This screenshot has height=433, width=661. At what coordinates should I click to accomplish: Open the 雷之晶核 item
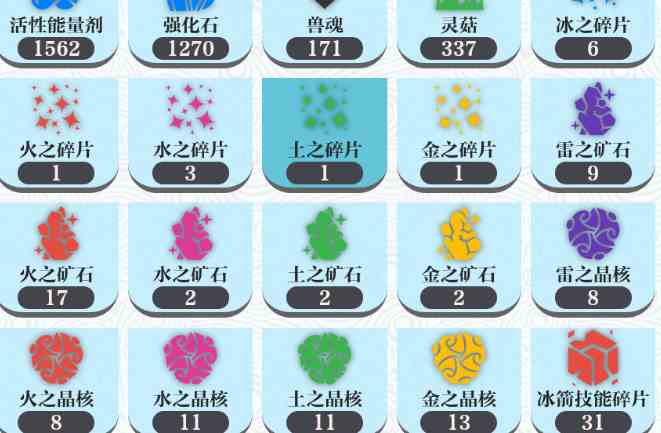(x=596, y=255)
